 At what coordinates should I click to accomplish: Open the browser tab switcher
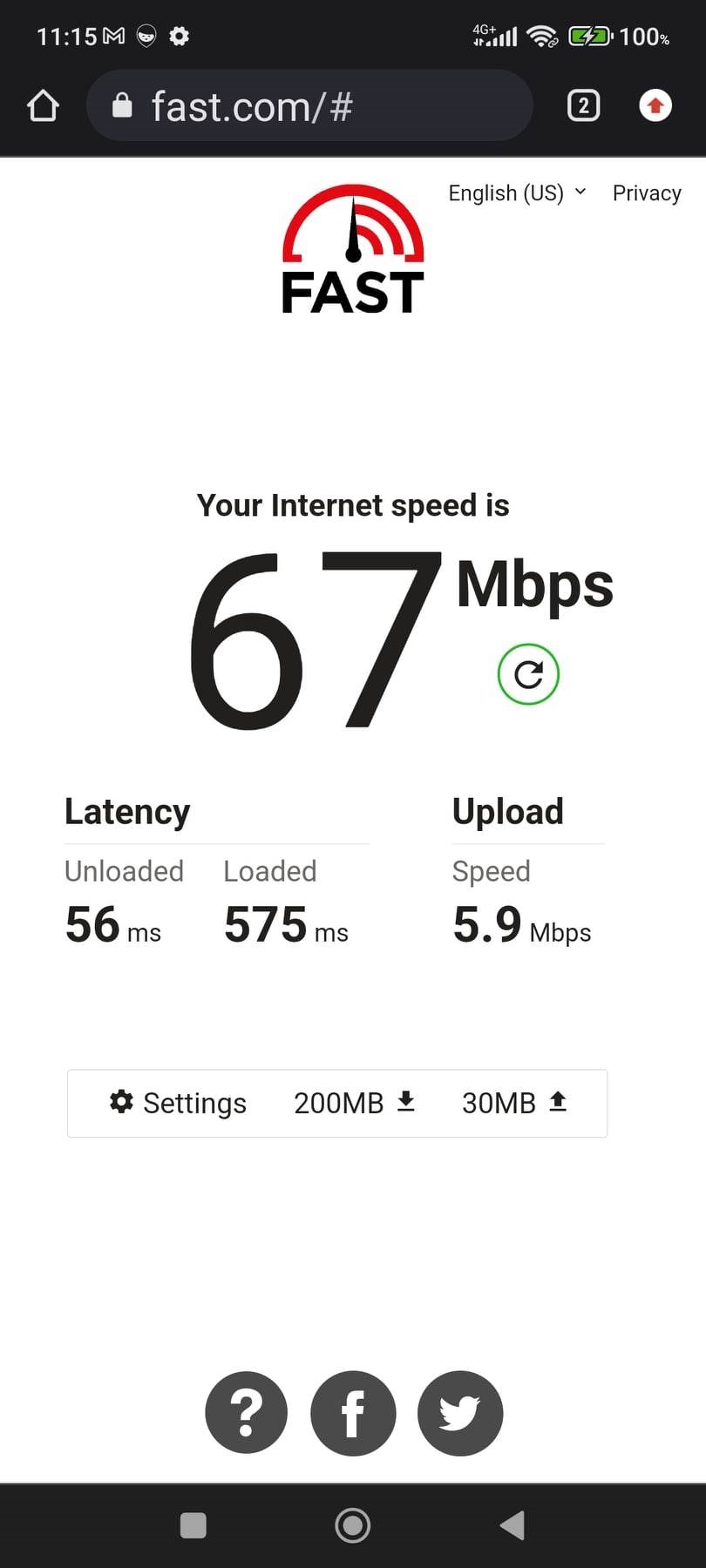click(x=583, y=106)
